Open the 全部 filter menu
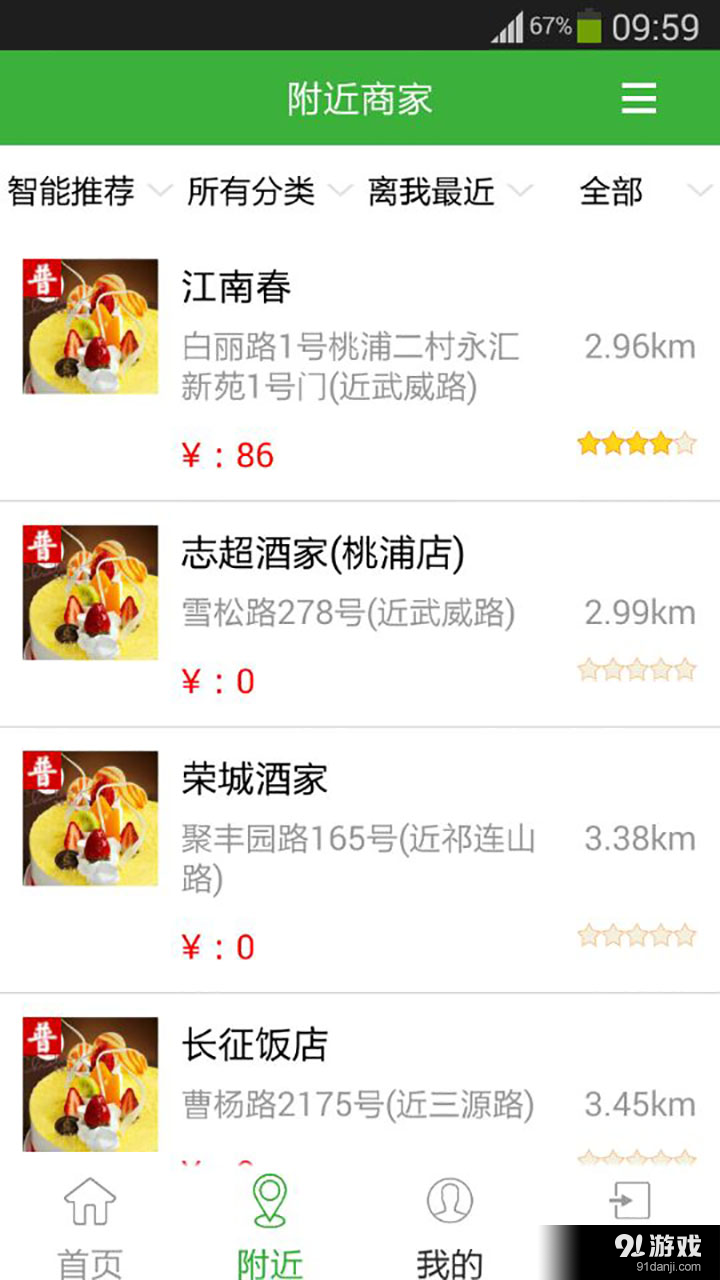Image resolution: width=720 pixels, height=1280 pixels. (x=610, y=192)
